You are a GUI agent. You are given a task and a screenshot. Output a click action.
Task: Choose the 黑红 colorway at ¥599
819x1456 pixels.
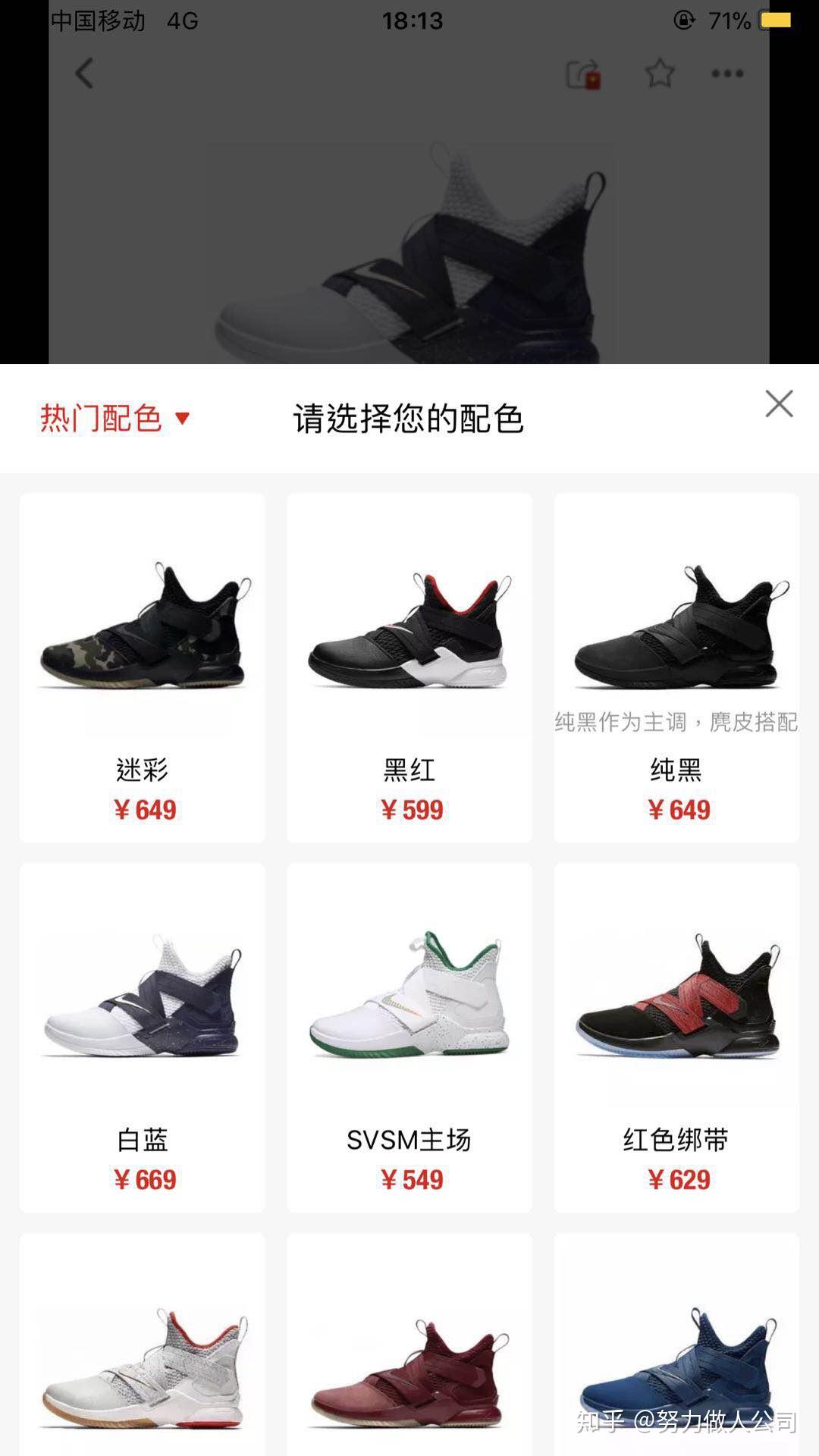point(409,667)
